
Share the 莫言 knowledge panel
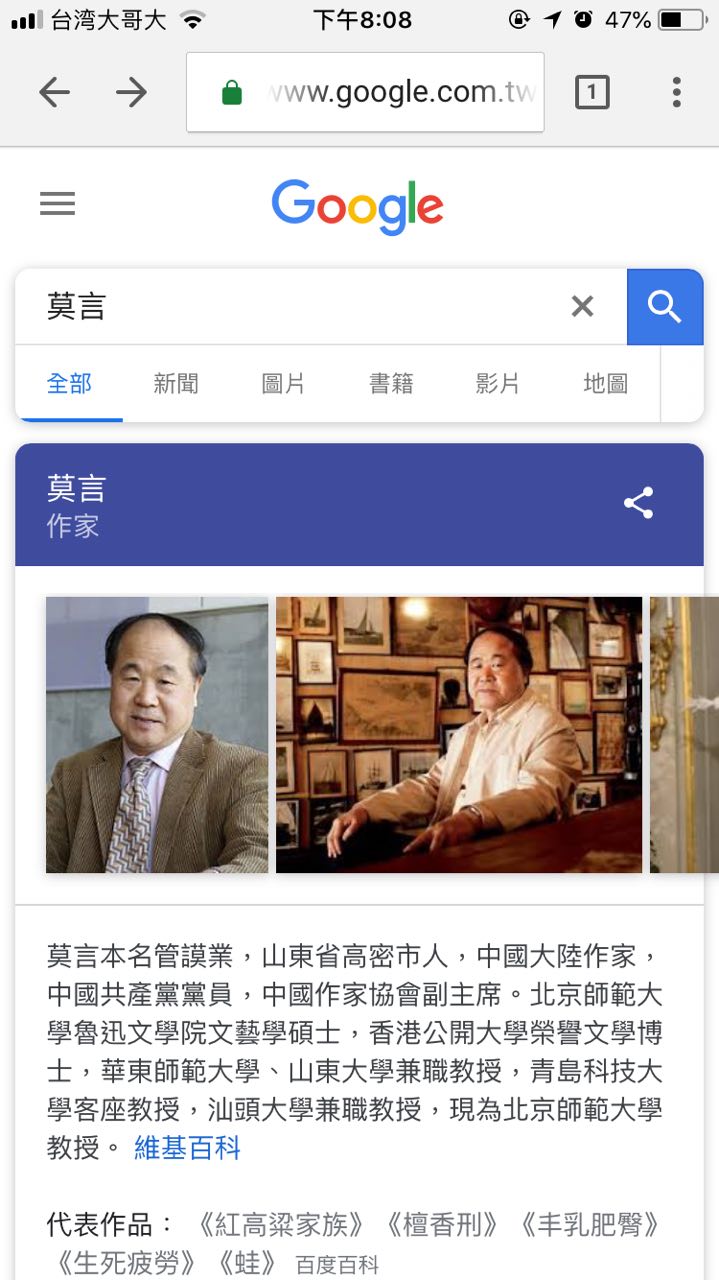638,503
